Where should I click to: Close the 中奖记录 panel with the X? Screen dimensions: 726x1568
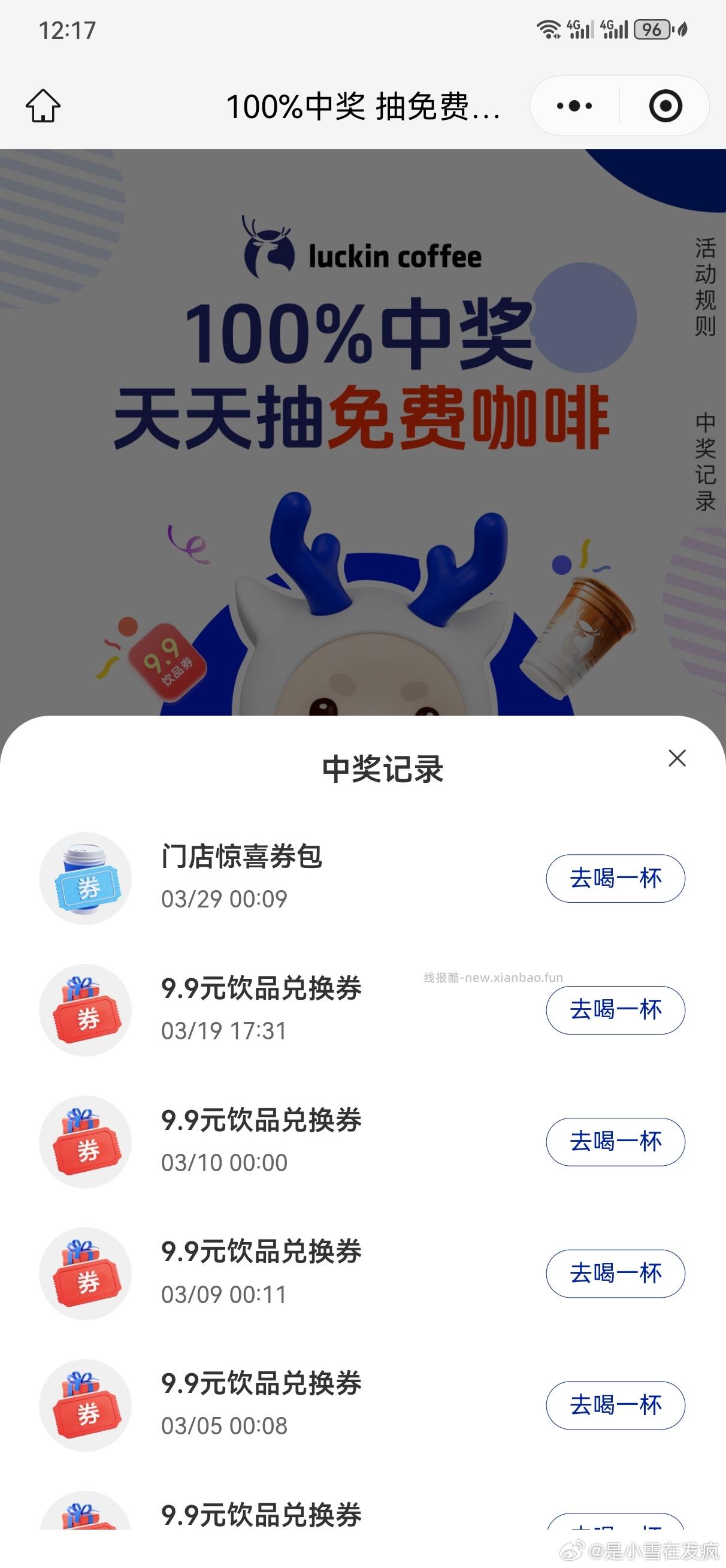[677, 759]
